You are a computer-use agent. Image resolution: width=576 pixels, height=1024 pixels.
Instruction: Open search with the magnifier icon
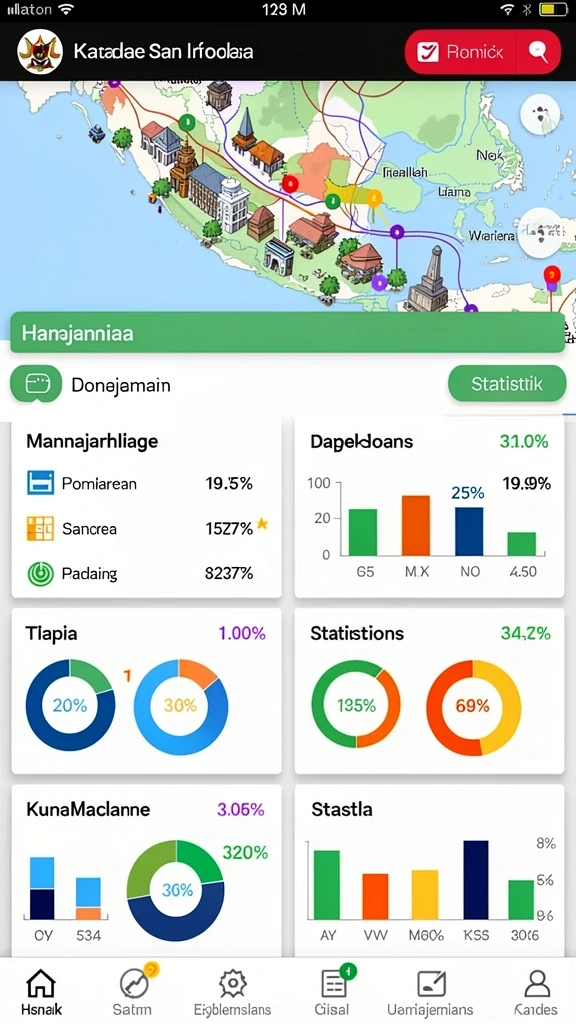(x=539, y=52)
